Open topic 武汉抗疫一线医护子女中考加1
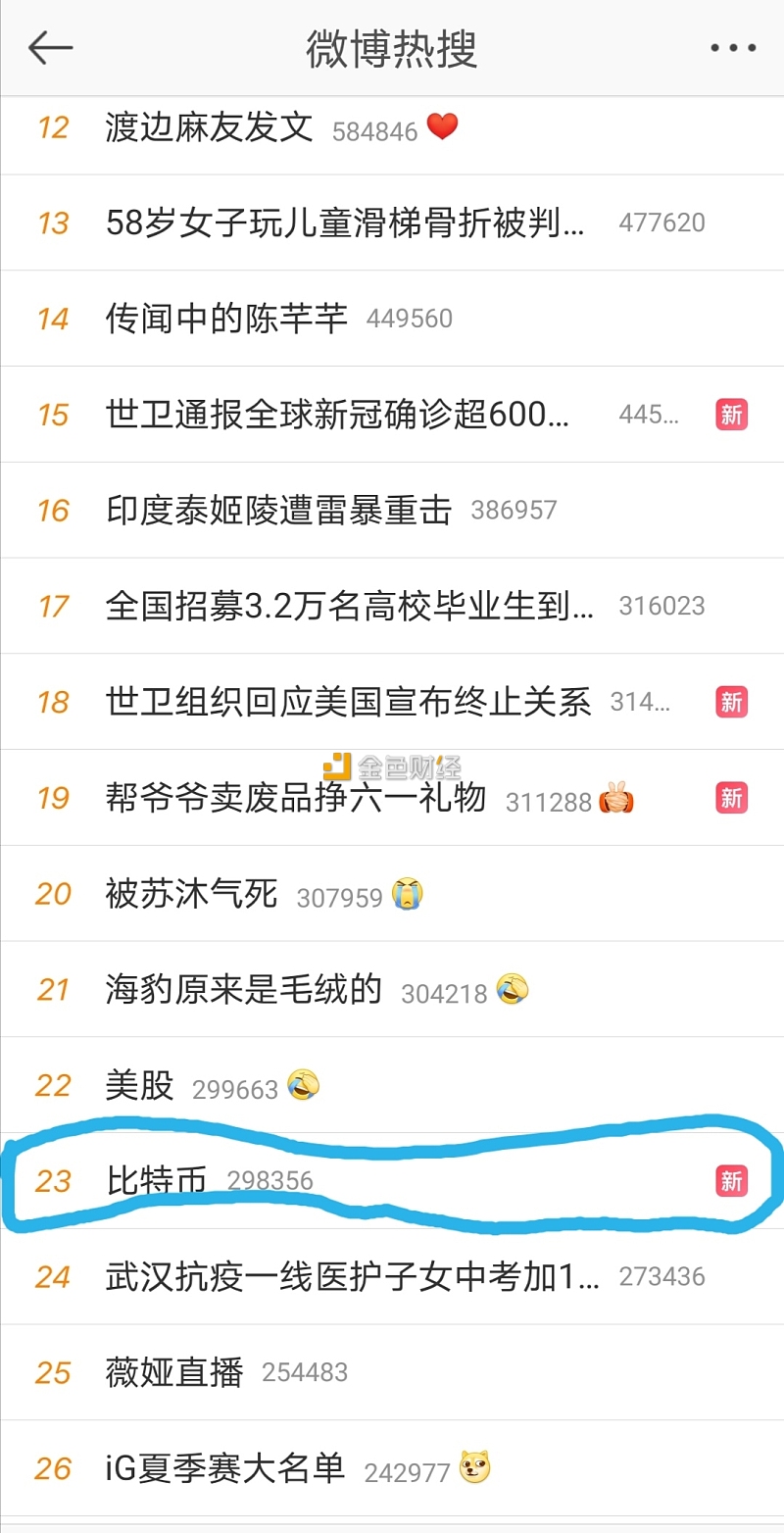 tap(351, 1276)
